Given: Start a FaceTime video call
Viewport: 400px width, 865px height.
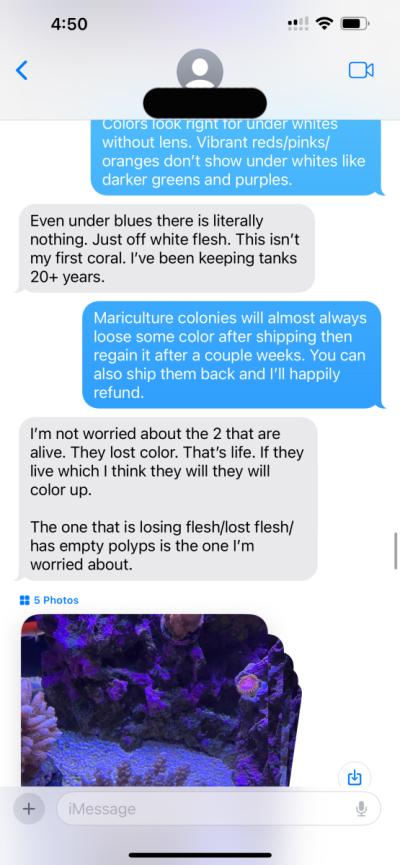Looking at the screenshot, I should tap(361, 70).
